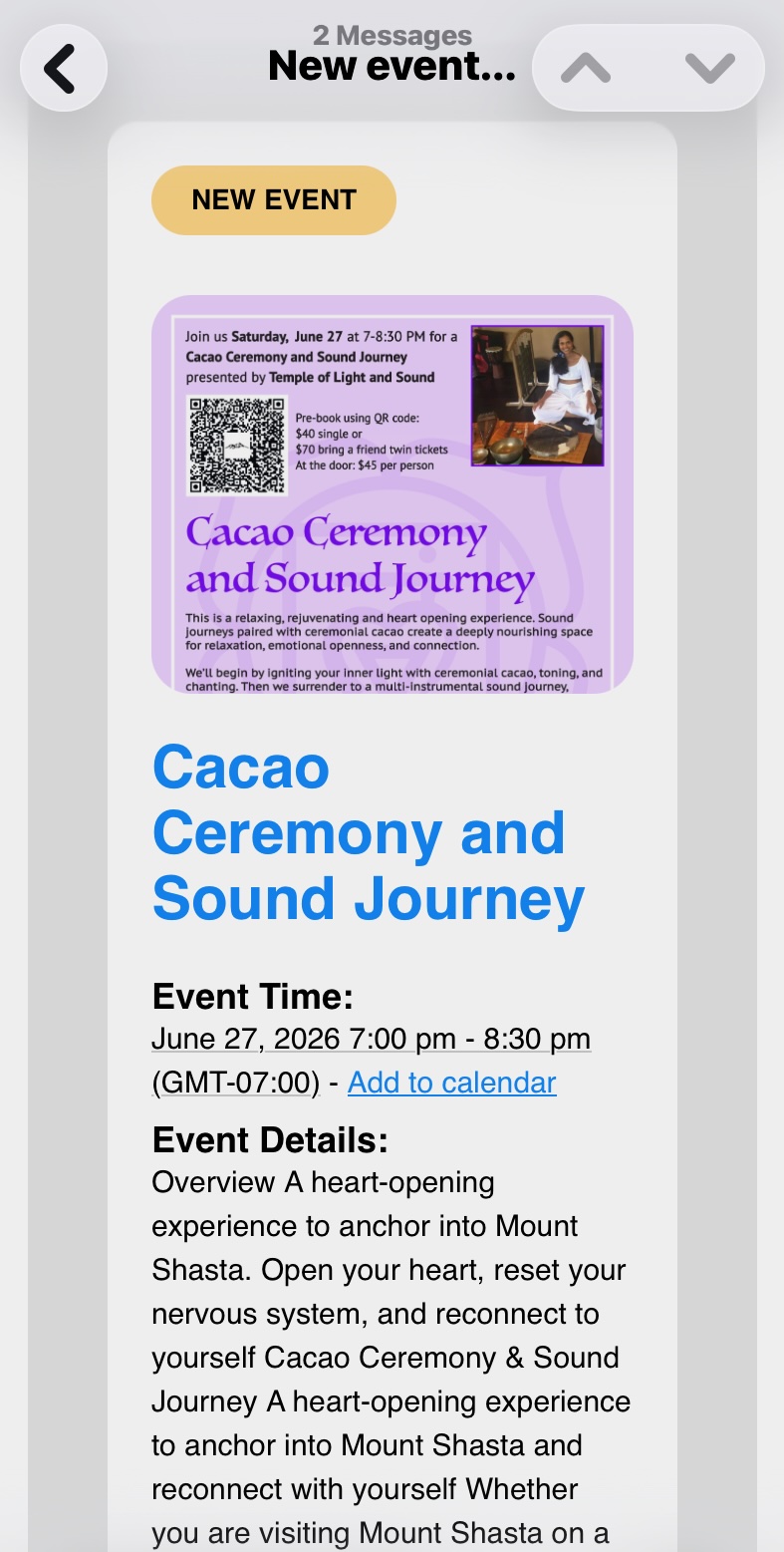Viewport: 784px width, 1552px height.
Task: Jump to the next message arrow
Action: point(710,68)
